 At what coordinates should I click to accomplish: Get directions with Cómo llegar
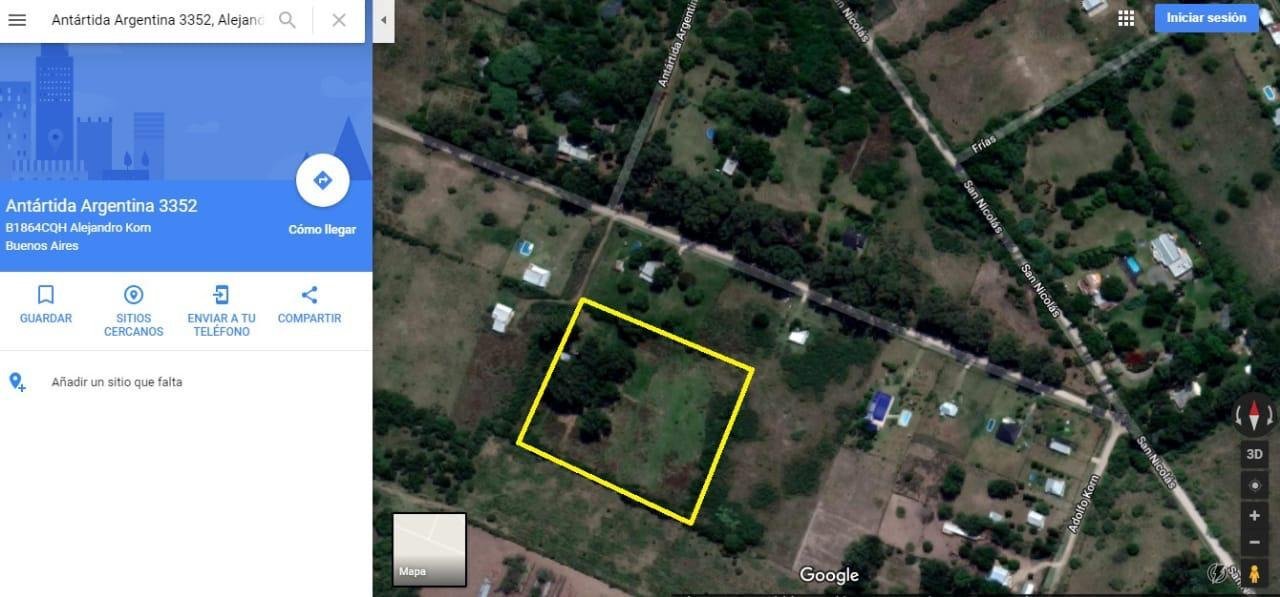click(322, 181)
